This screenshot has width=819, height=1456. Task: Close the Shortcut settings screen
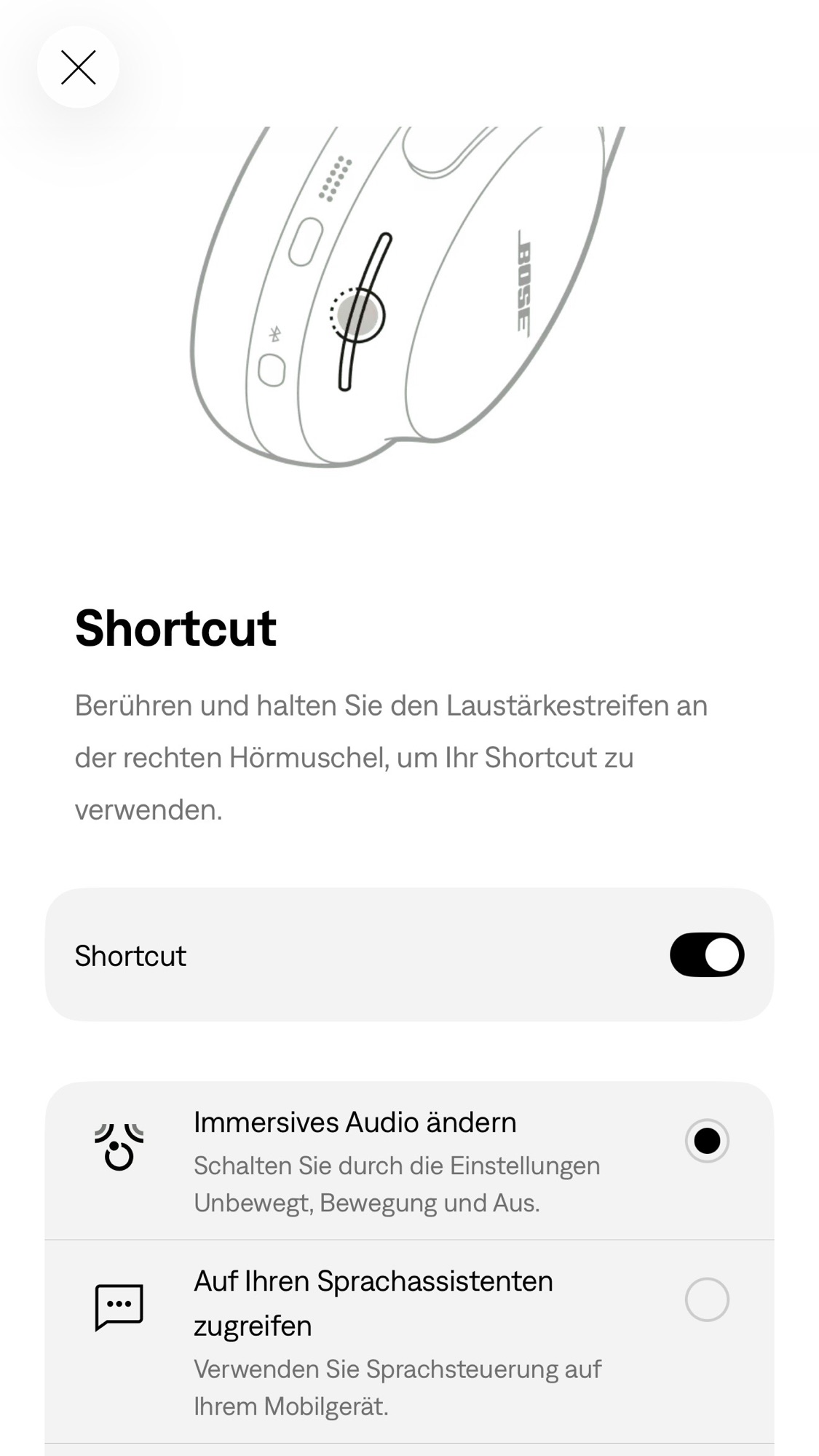pos(78,68)
